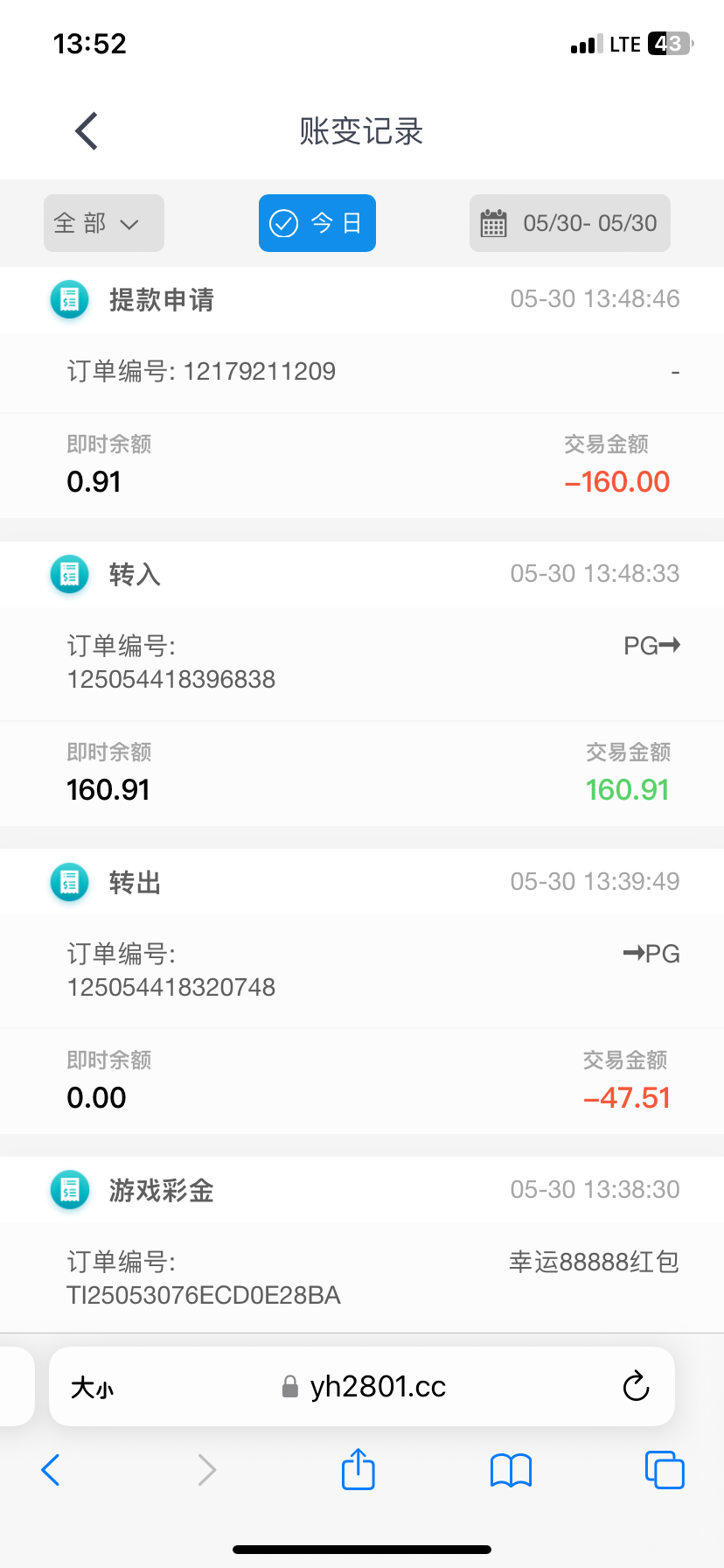Image resolution: width=724 pixels, height=1568 pixels.
Task: Open the 05/30- 05/30 date range picker
Action: (569, 223)
